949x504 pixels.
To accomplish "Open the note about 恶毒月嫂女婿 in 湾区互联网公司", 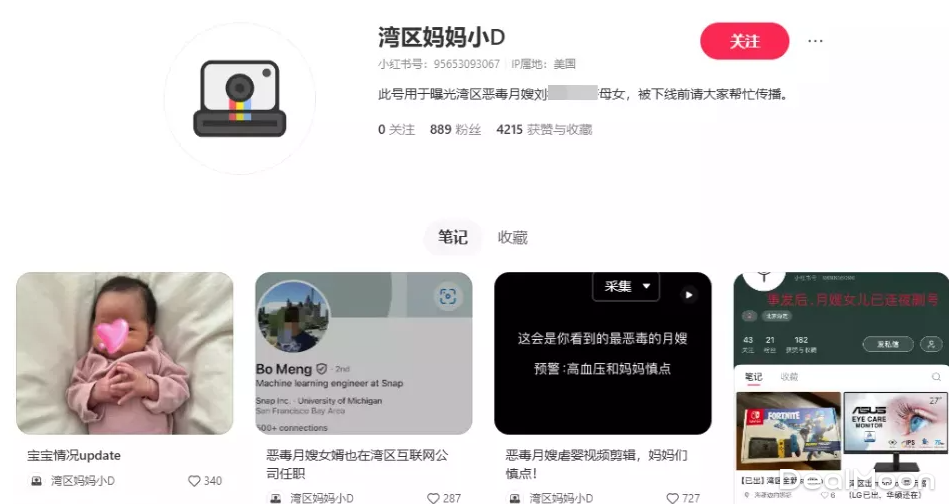I will (x=363, y=353).
